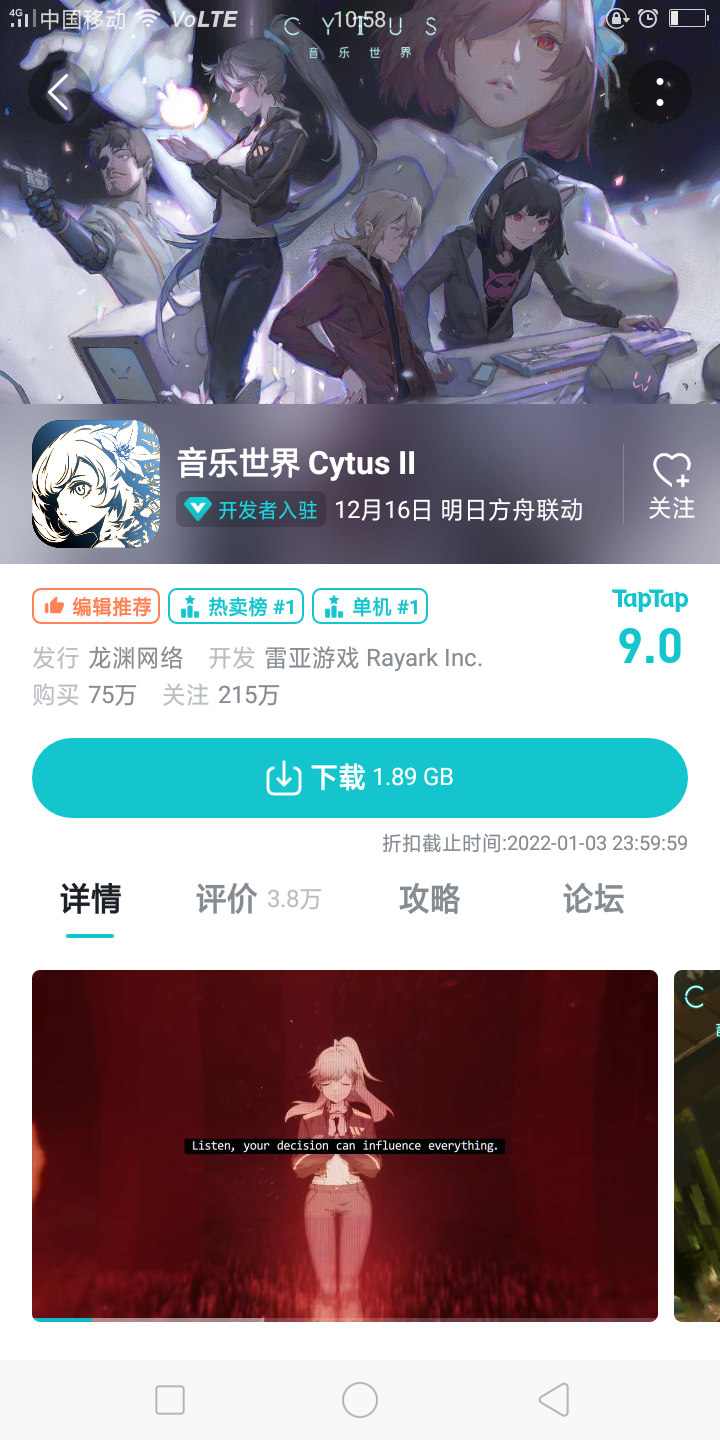Tap the TapTap logo
The height and width of the screenshot is (1440, 720).
coord(650,598)
